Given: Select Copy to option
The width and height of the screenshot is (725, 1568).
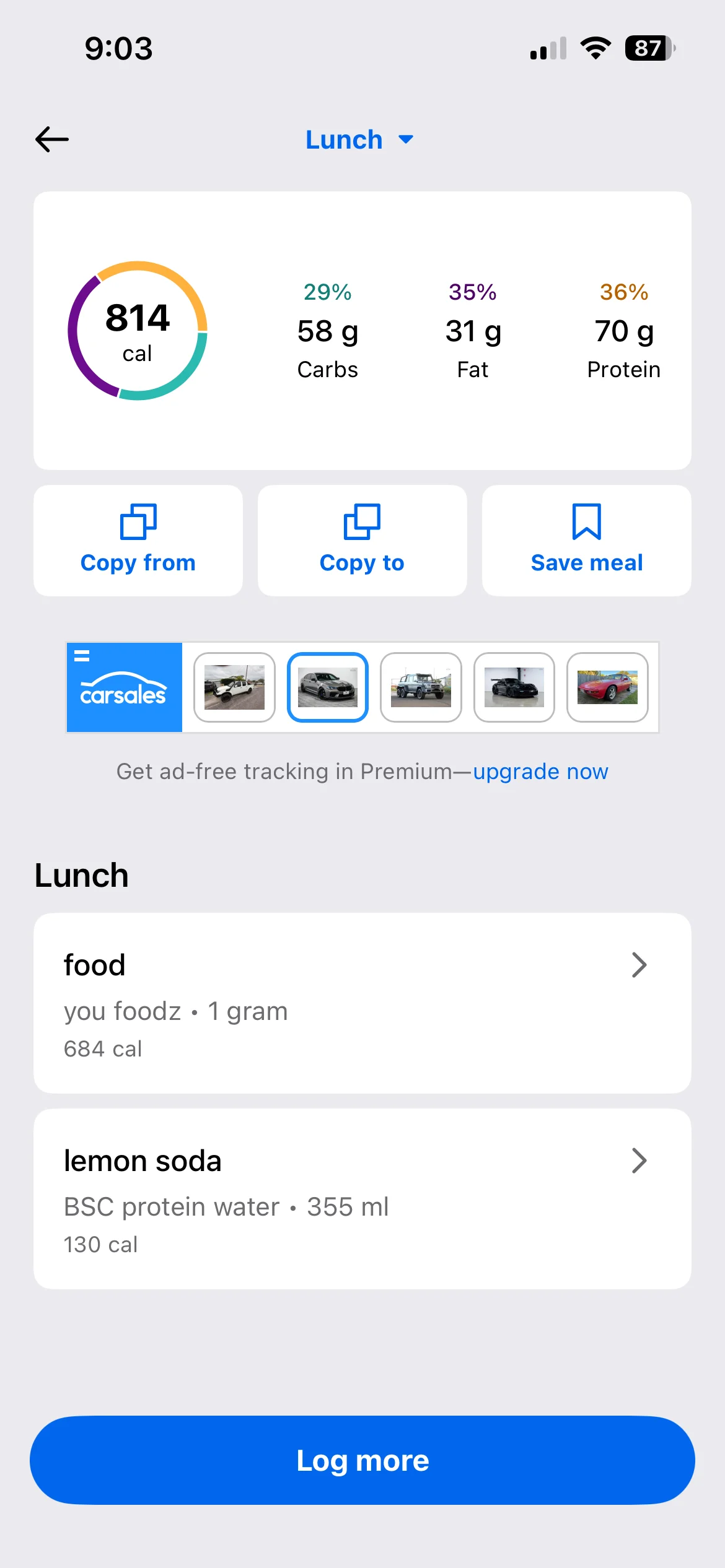Looking at the screenshot, I should [362, 541].
